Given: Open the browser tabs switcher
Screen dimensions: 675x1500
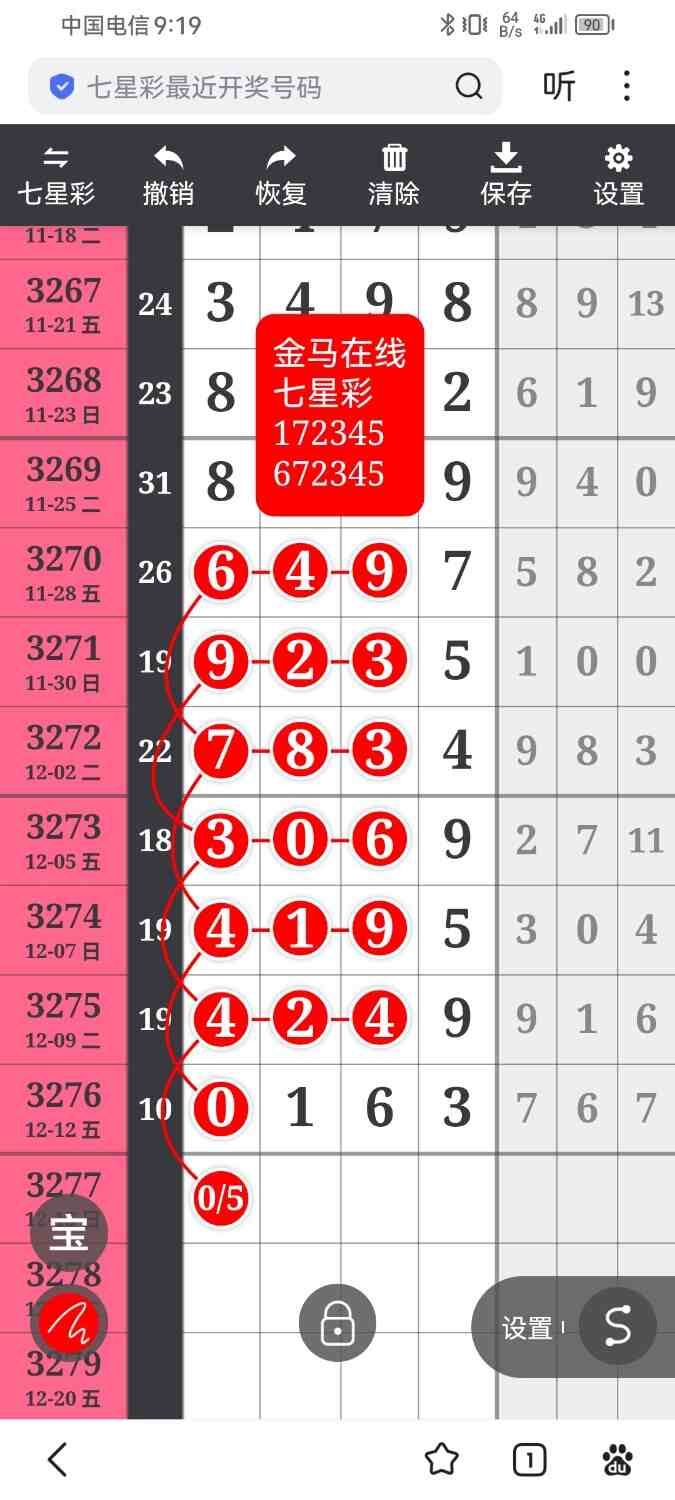Looking at the screenshot, I should click(529, 1460).
